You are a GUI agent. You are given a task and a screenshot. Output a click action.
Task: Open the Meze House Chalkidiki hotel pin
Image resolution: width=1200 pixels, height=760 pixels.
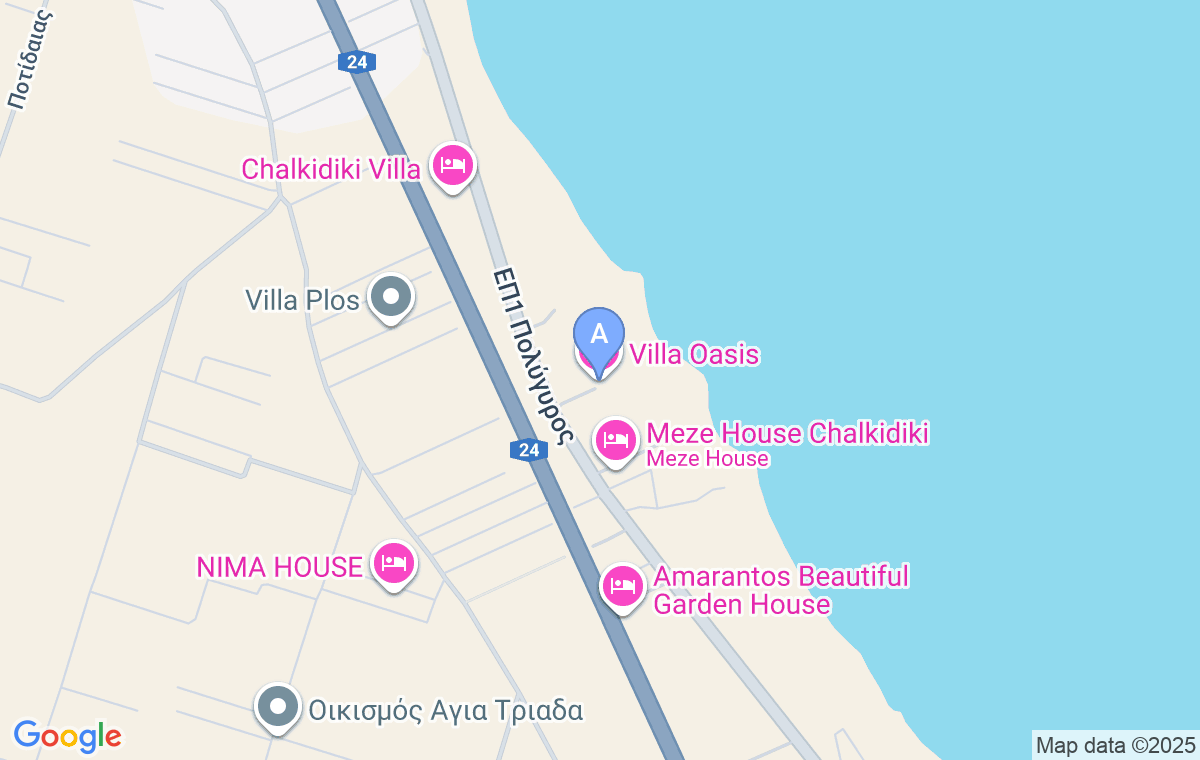616,440
